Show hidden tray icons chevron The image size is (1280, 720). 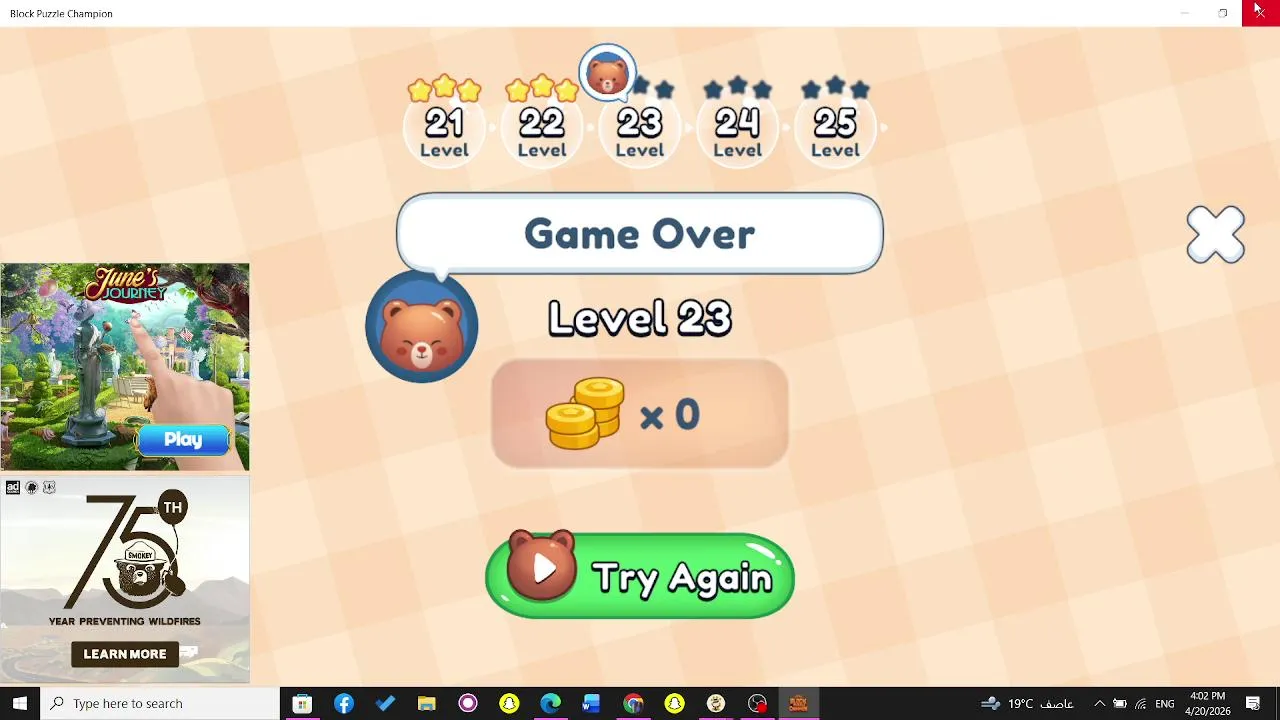pyautogui.click(x=1099, y=703)
